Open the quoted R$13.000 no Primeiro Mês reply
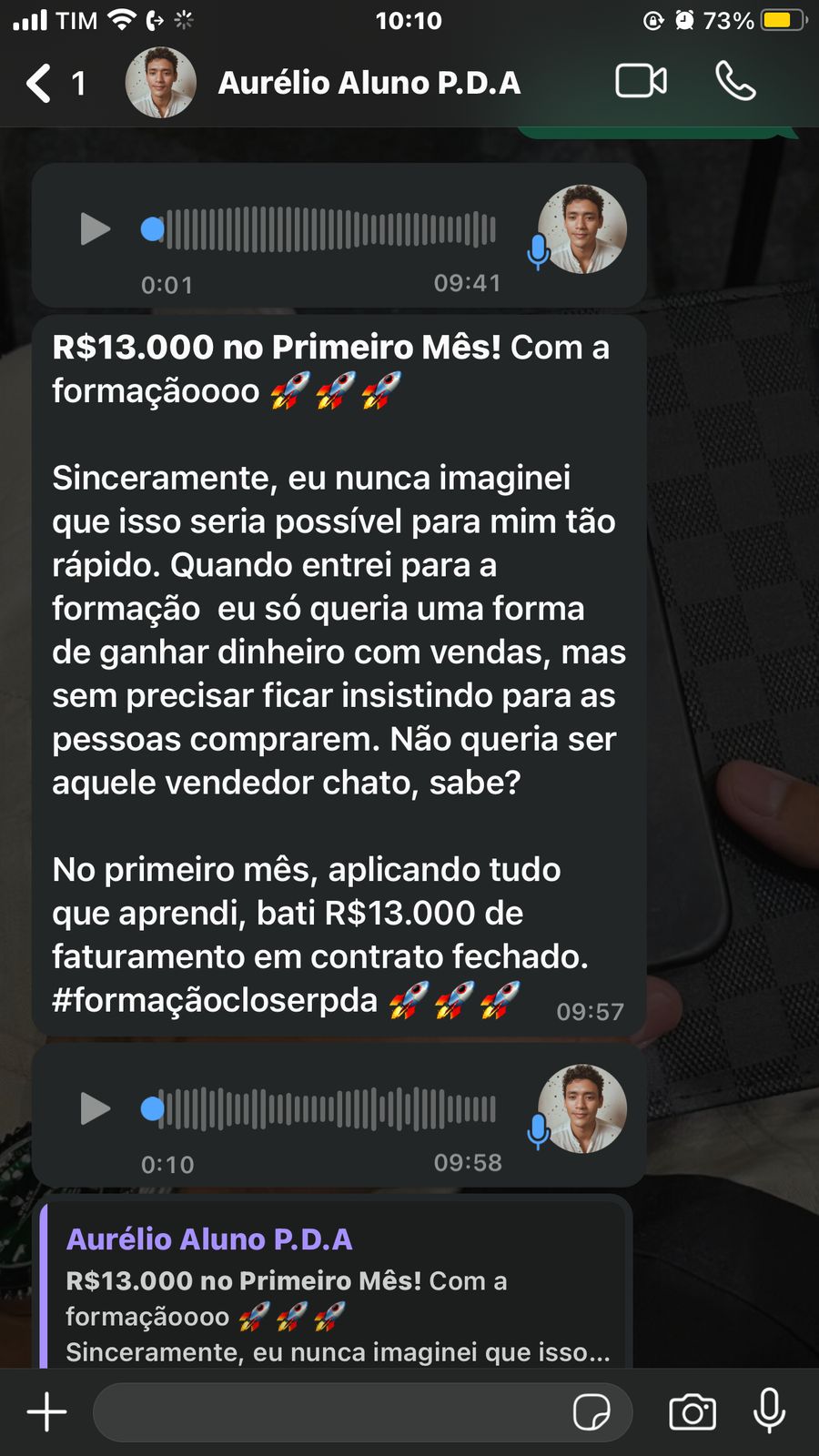 click(x=335, y=1292)
